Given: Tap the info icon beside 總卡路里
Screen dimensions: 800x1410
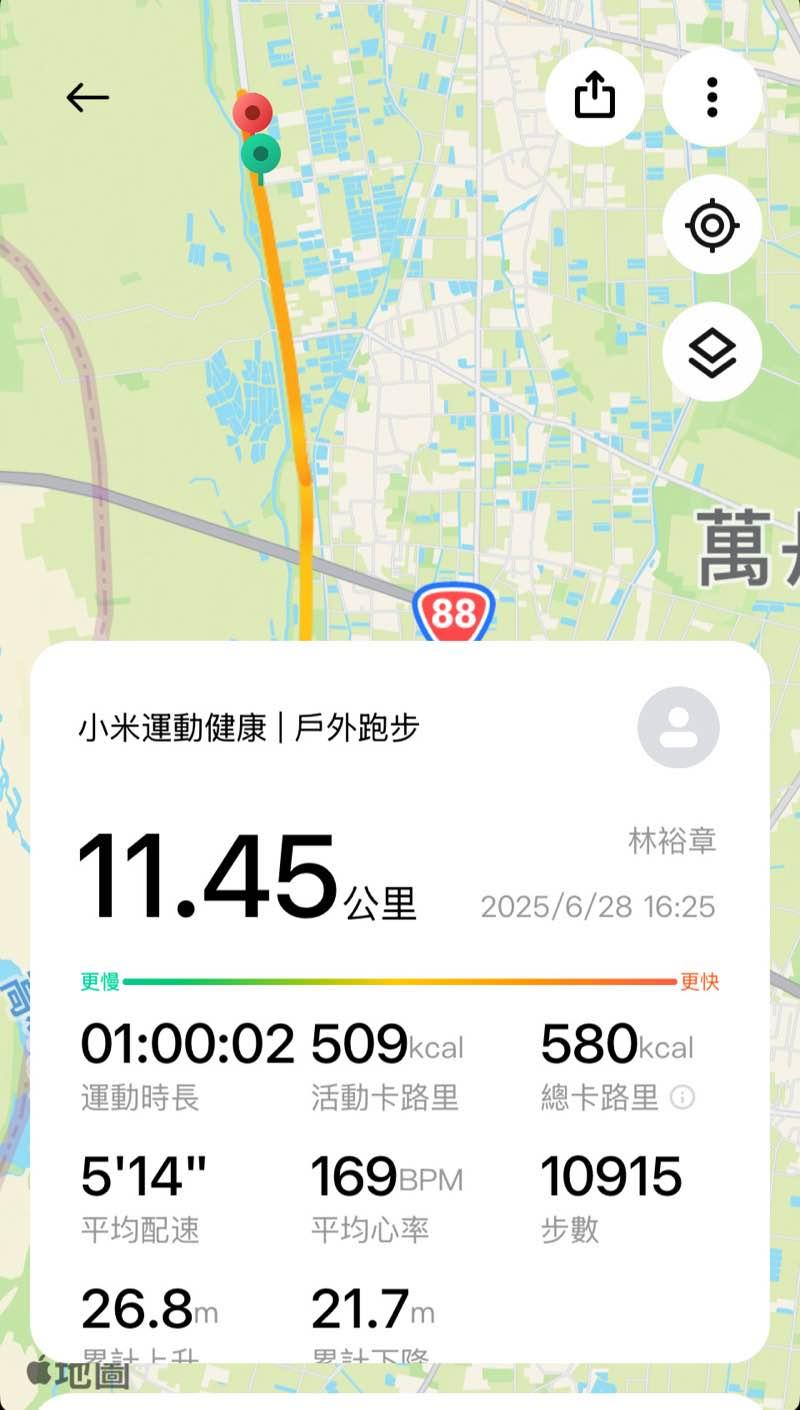Looking at the screenshot, I should click(x=682, y=1098).
